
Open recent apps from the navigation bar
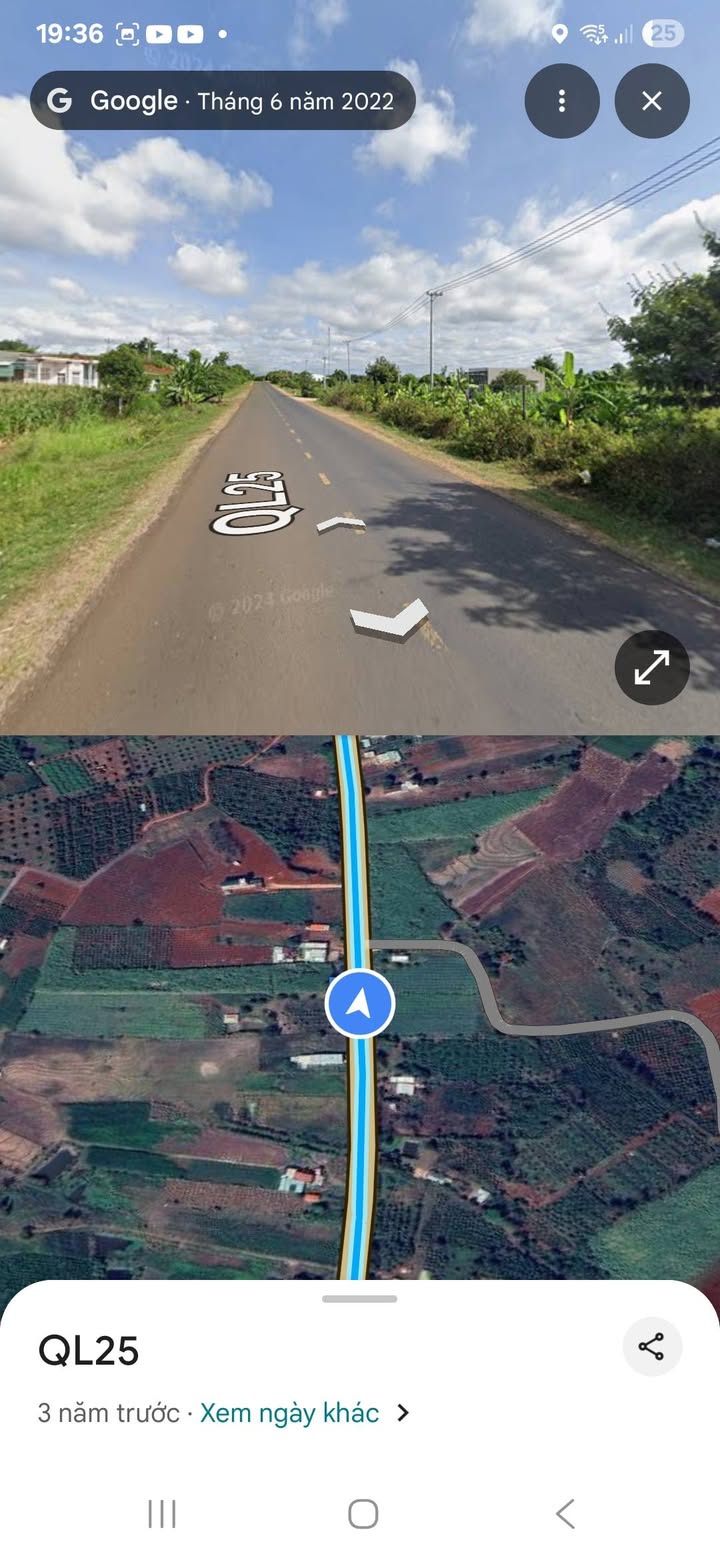coord(162,1513)
